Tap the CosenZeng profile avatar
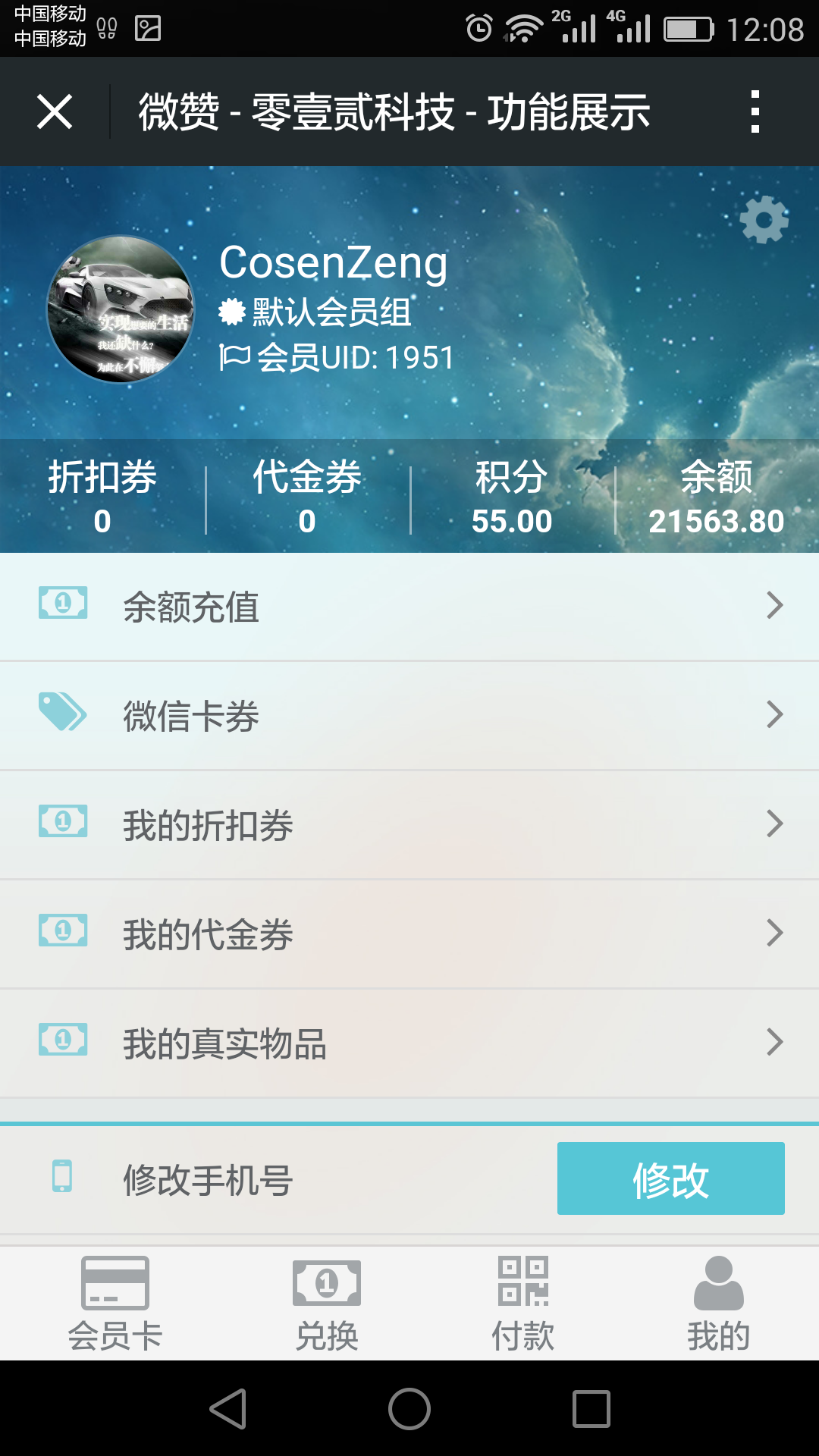 click(x=121, y=309)
